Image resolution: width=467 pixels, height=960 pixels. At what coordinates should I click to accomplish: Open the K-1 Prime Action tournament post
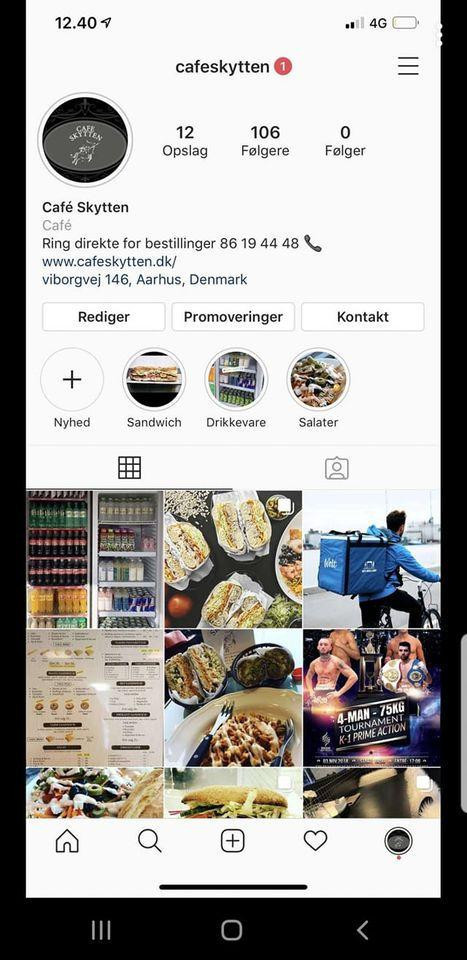point(372,698)
